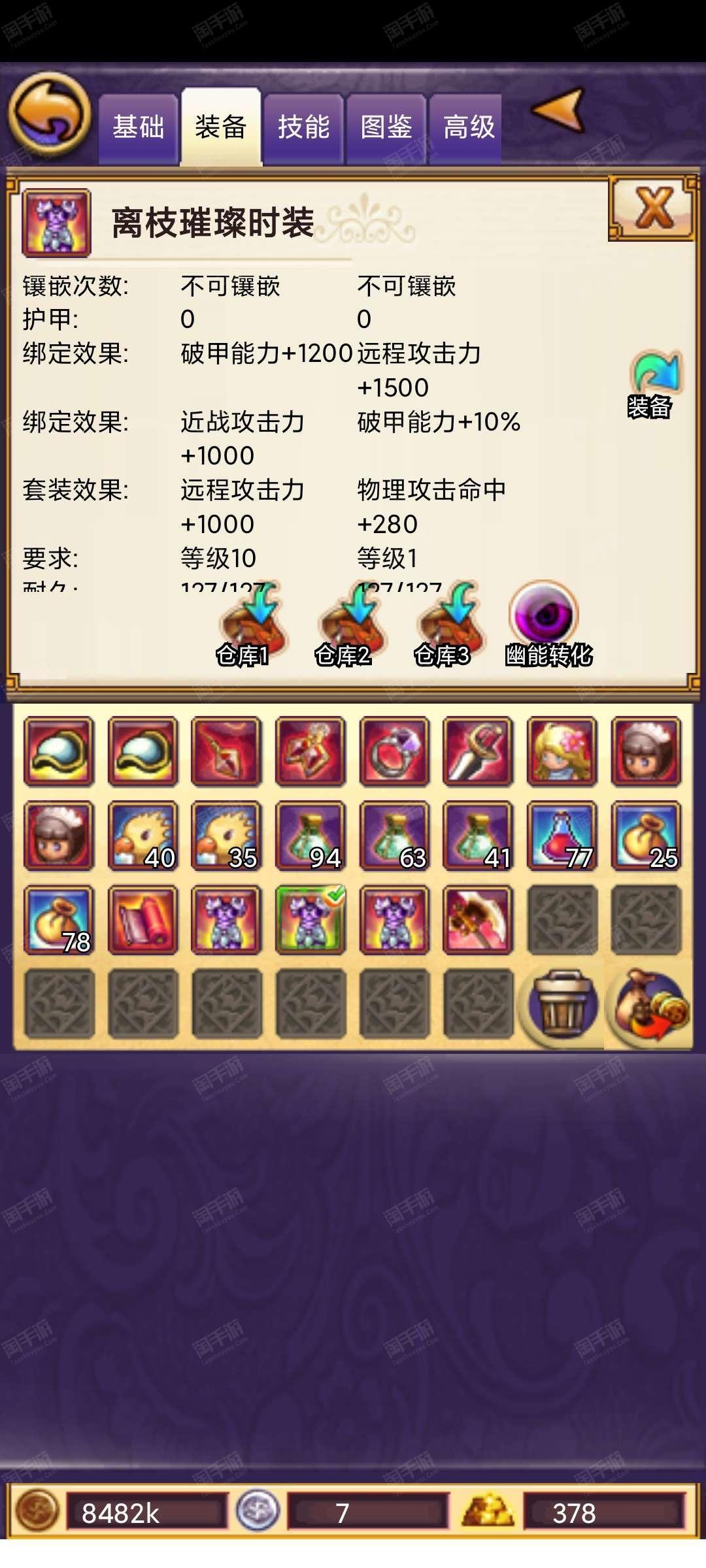Tap the round orange back arrow
The image size is (706, 1568).
pyautogui.click(x=50, y=113)
